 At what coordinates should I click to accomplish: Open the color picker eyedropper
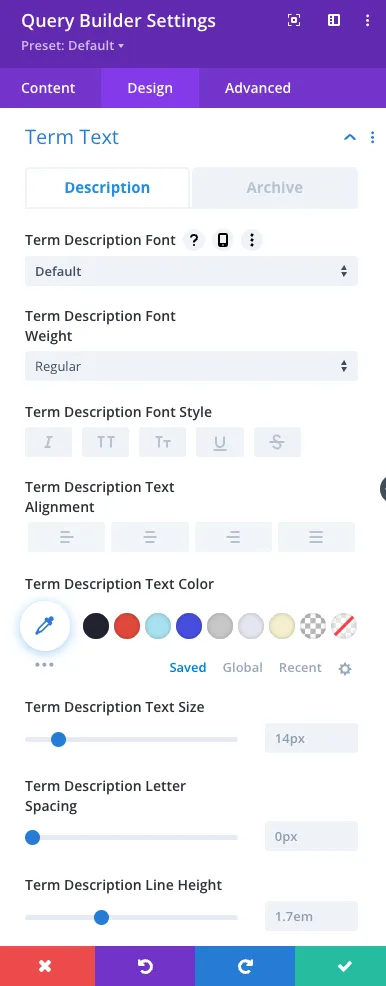(x=45, y=626)
